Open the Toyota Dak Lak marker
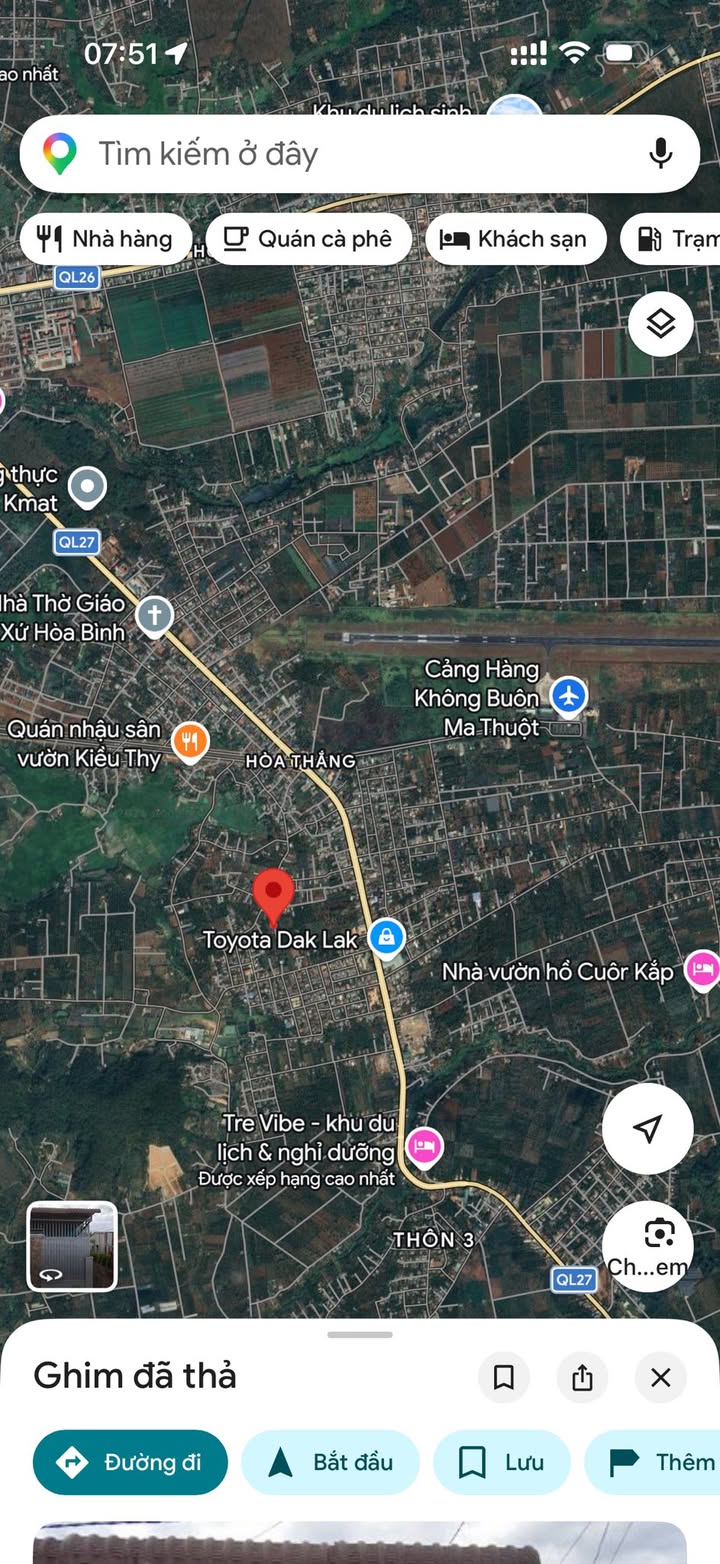The width and height of the screenshot is (720, 1564). tap(386, 938)
